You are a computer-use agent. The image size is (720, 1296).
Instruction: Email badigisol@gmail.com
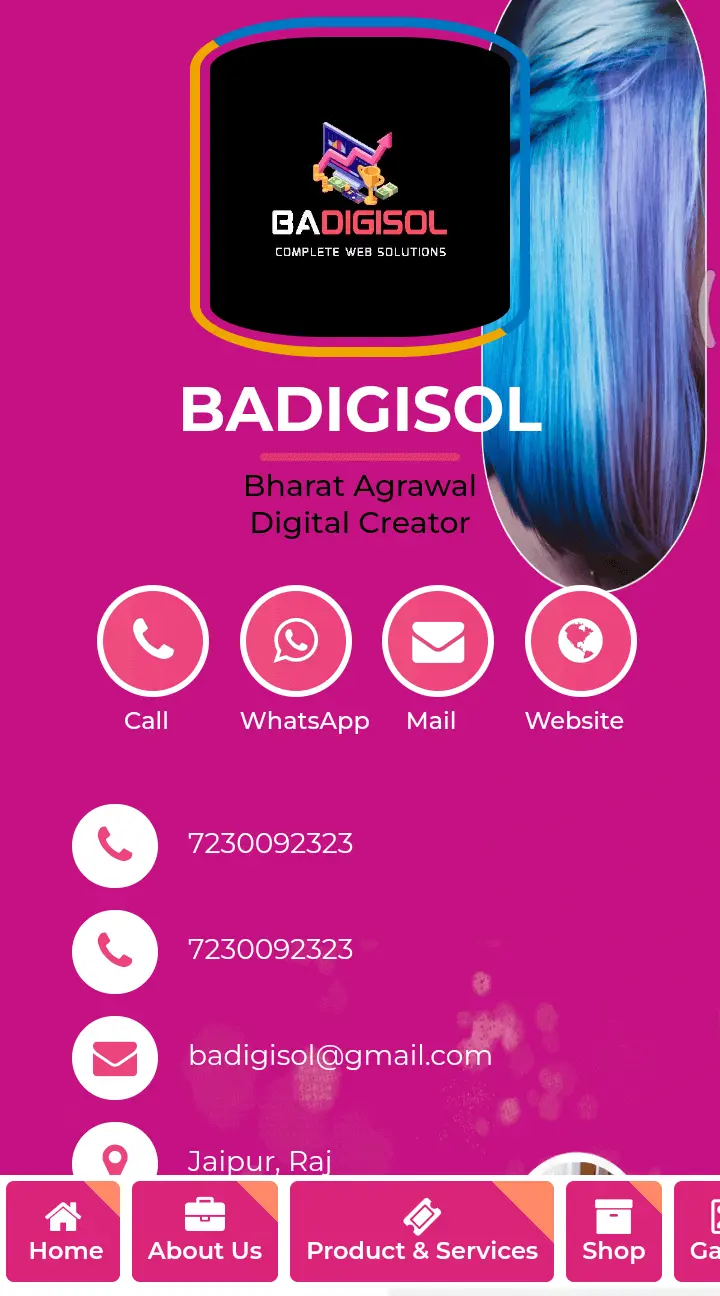pyautogui.click(x=339, y=1056)
